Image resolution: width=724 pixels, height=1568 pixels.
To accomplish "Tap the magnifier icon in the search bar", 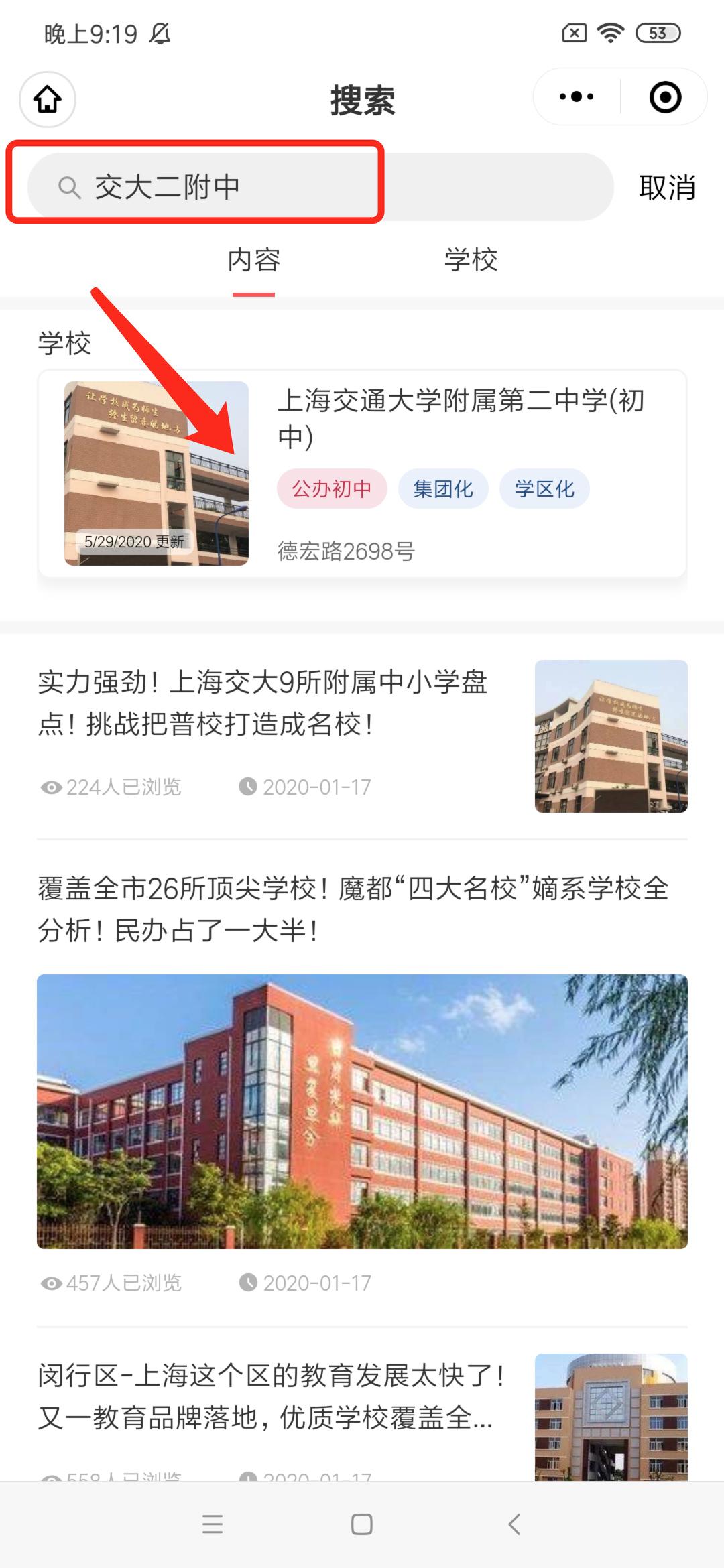I will coord(69,188).
